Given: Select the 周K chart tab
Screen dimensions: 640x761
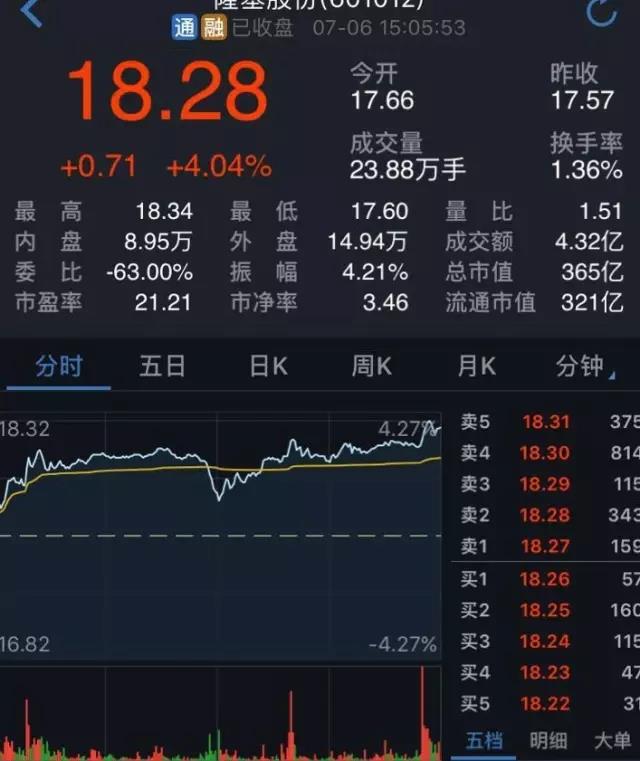Looking at the screenshot, I should click(371, 367).
